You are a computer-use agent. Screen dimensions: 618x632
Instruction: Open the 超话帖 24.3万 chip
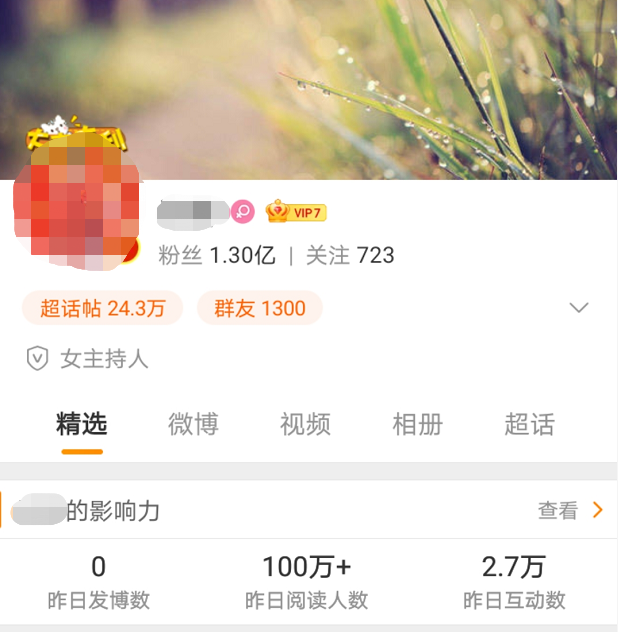coord(103,308)
